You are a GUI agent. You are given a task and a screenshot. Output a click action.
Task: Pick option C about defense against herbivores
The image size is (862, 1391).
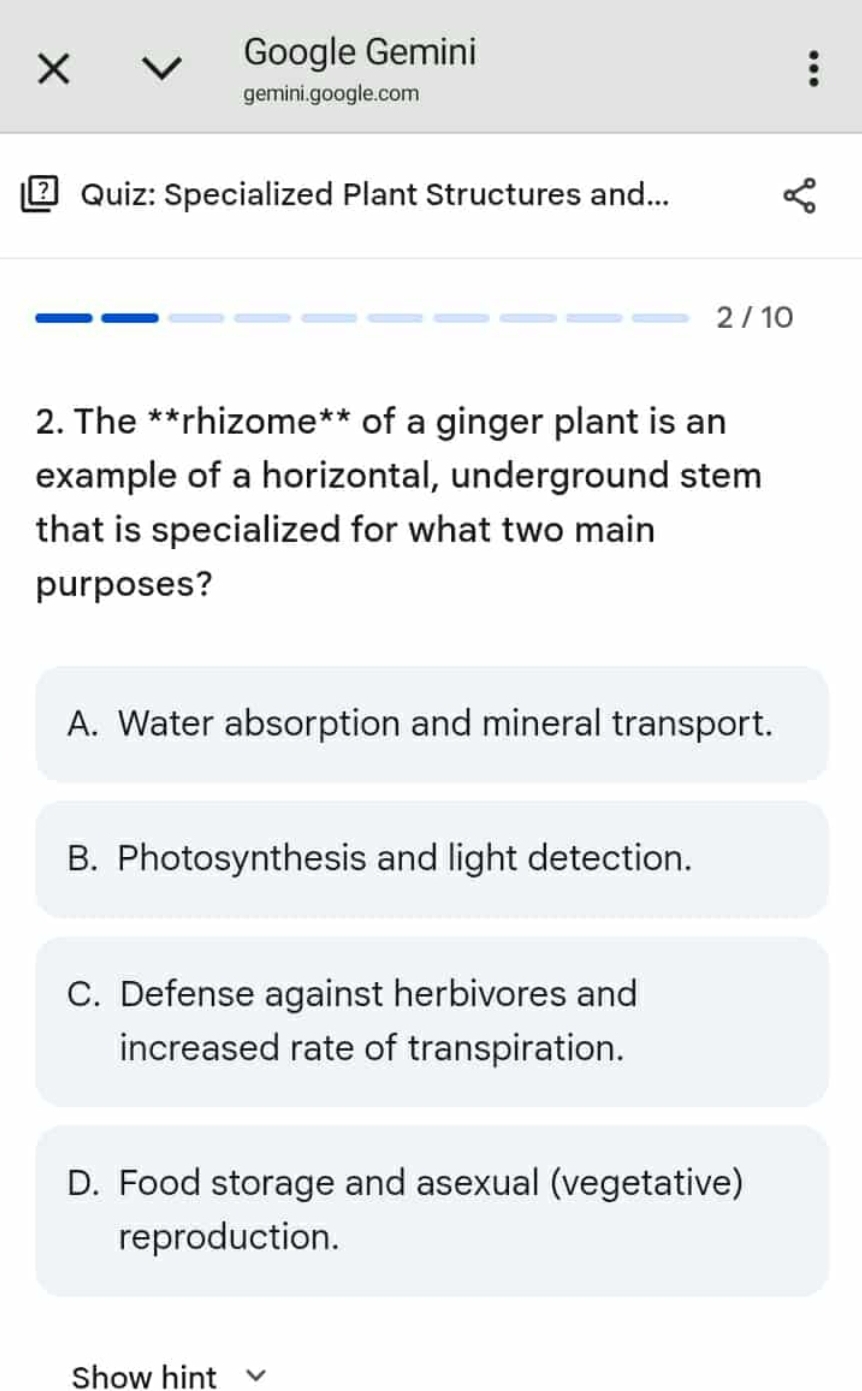(431, 1020)
